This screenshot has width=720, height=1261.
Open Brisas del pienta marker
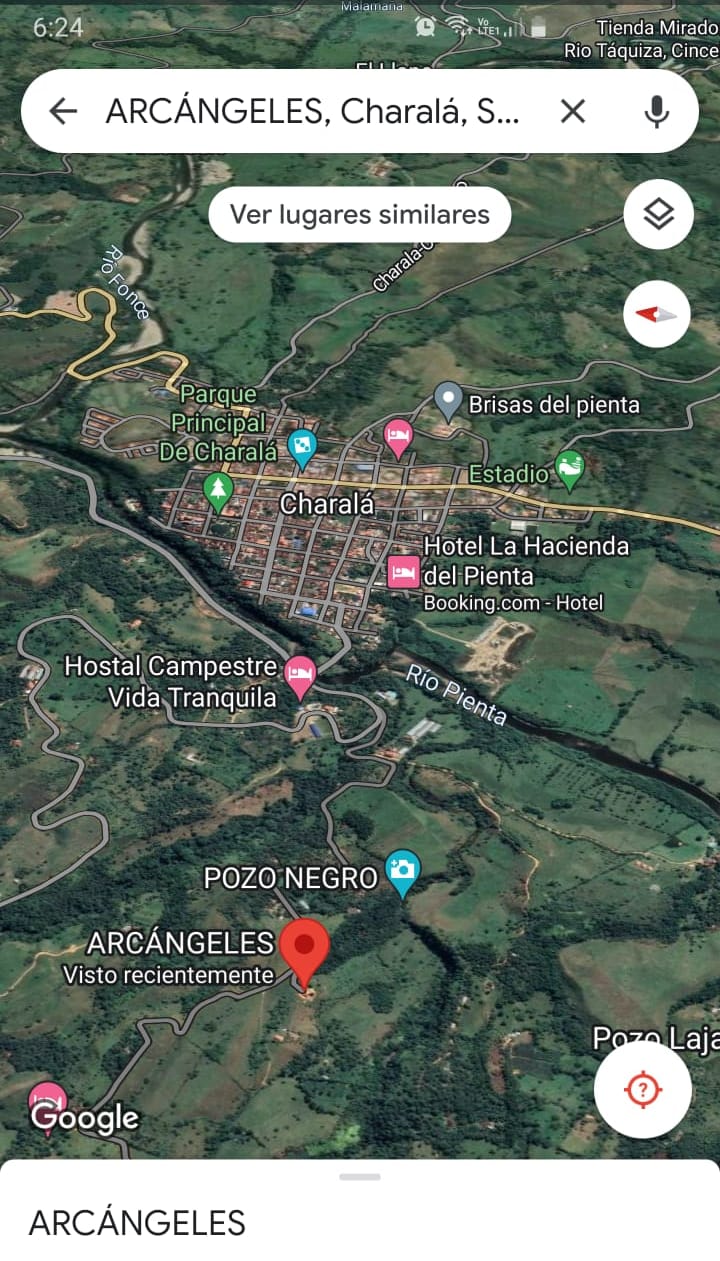point(449,401)
